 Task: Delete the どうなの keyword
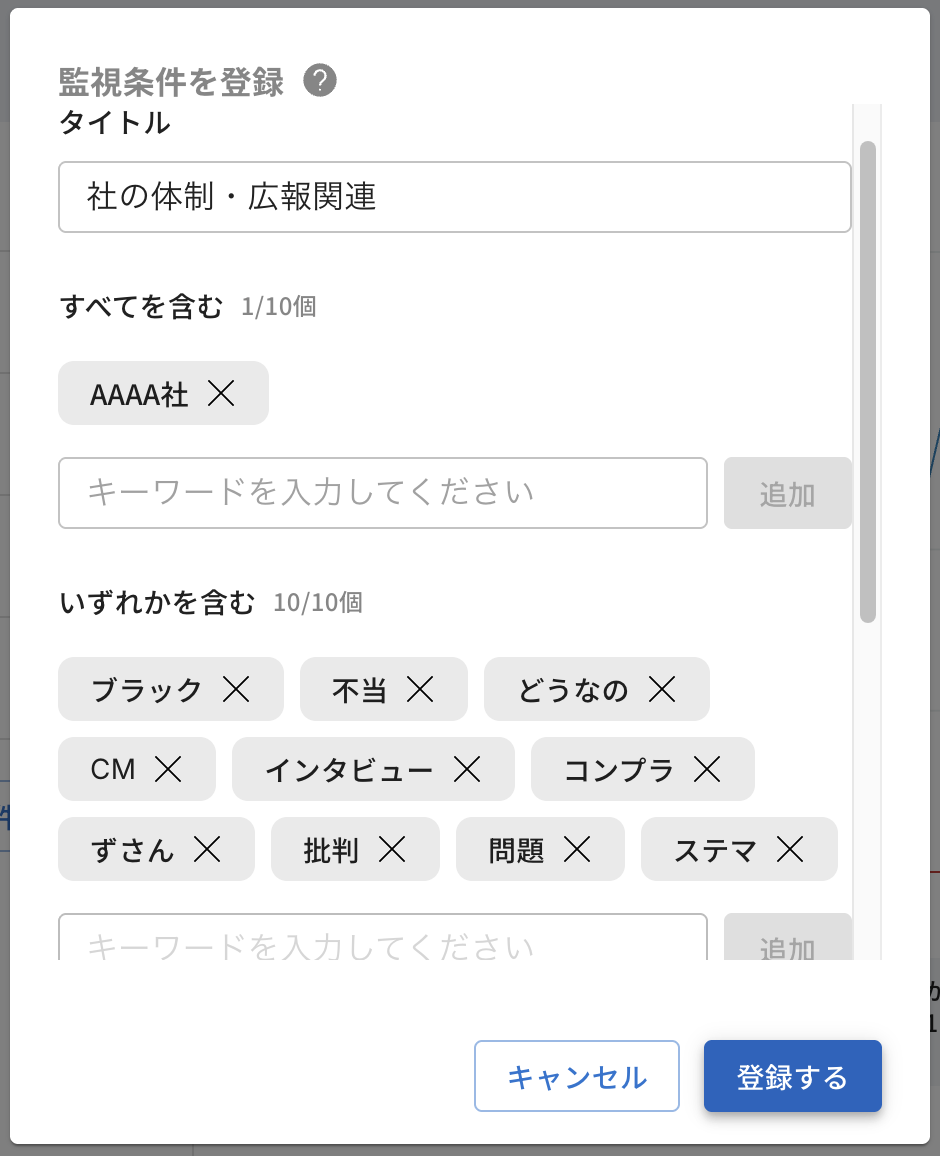tap(662, 689)
